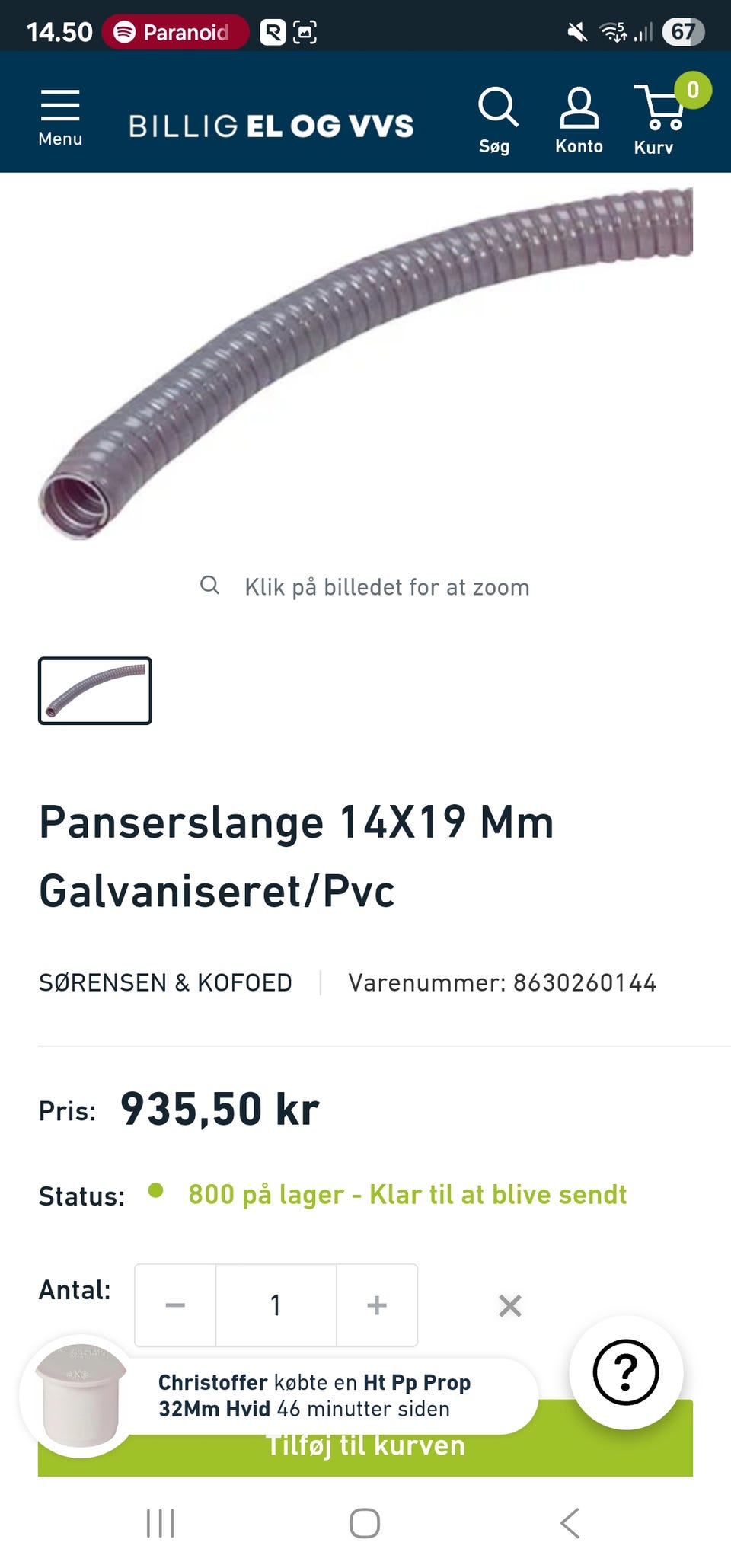Click the quantity input showing 1
The image size is (731, 1568).
(x=276, y=1305)
